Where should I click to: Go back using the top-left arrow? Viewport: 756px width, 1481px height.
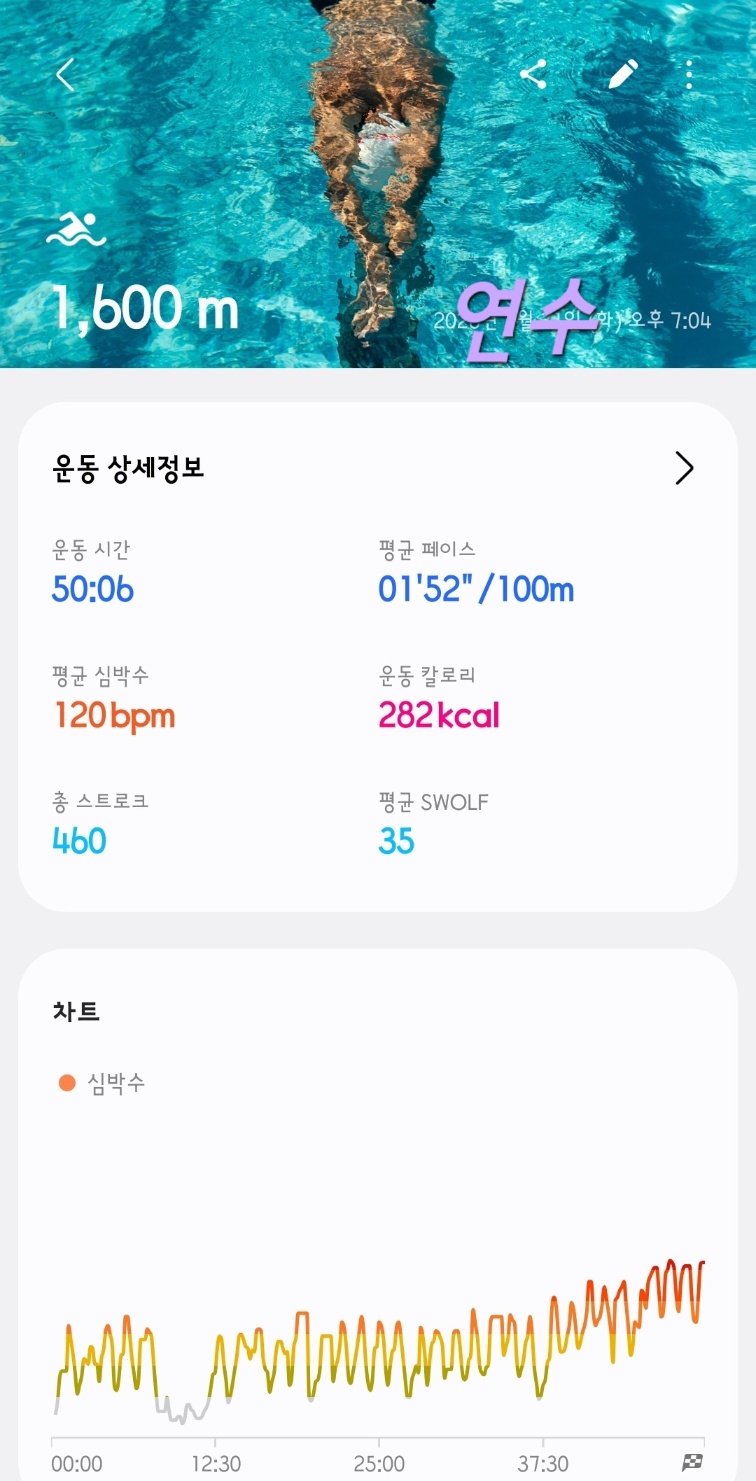(x=65, y=75)
